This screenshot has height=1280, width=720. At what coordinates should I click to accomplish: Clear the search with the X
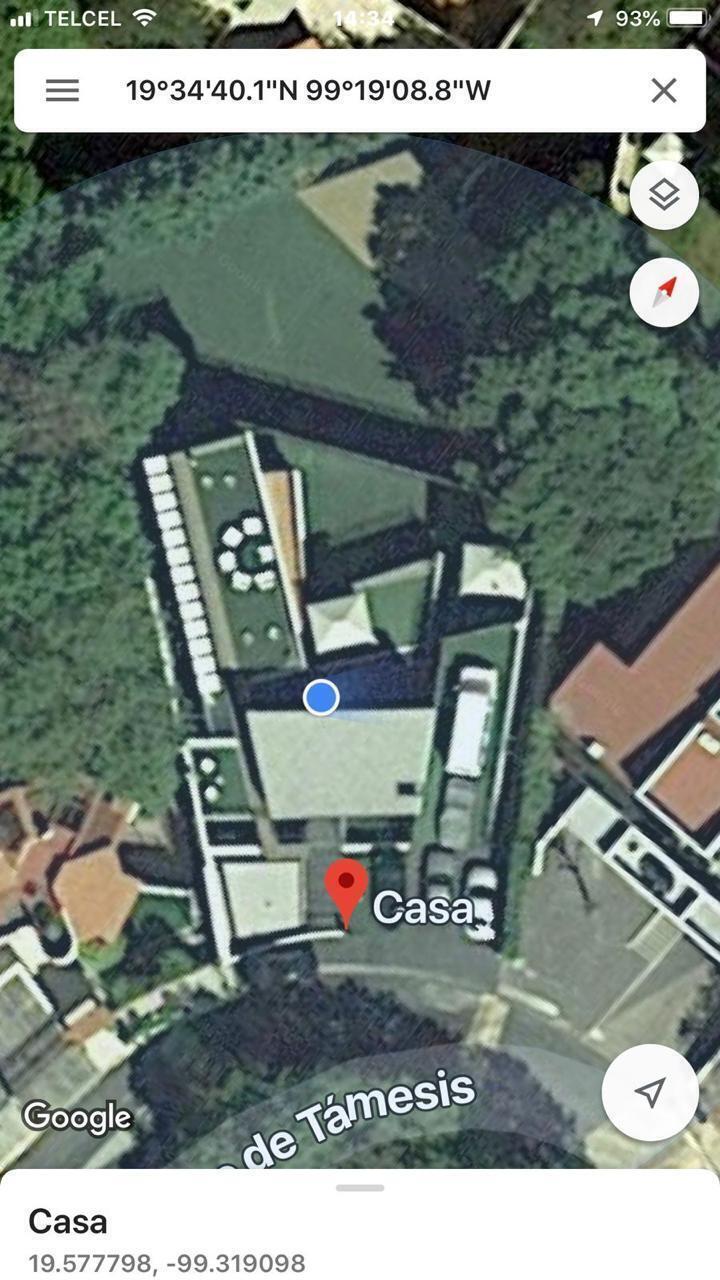pyautogui.click(x=663, y=91)
